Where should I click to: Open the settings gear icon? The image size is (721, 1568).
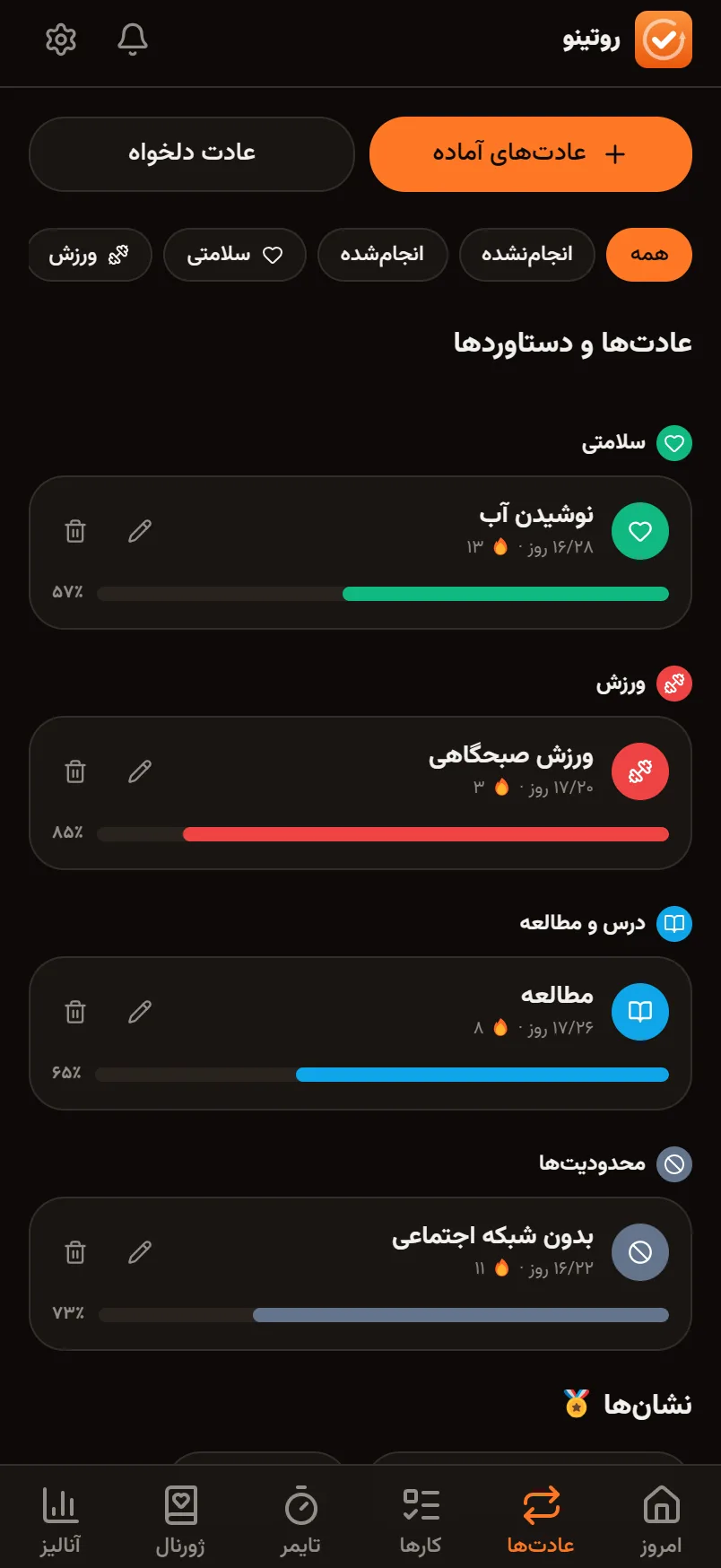(x=61, y=39)
